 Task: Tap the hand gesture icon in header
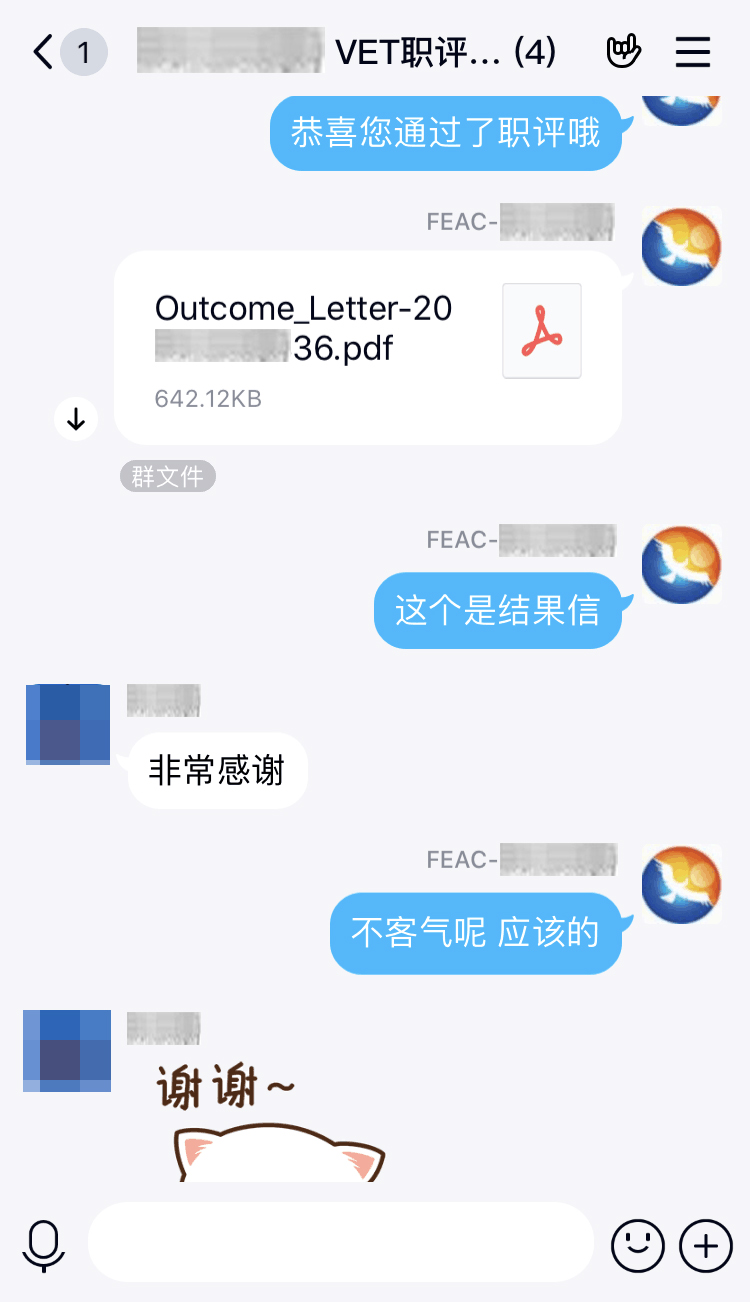pyautogui.click(x=624, y=52)
